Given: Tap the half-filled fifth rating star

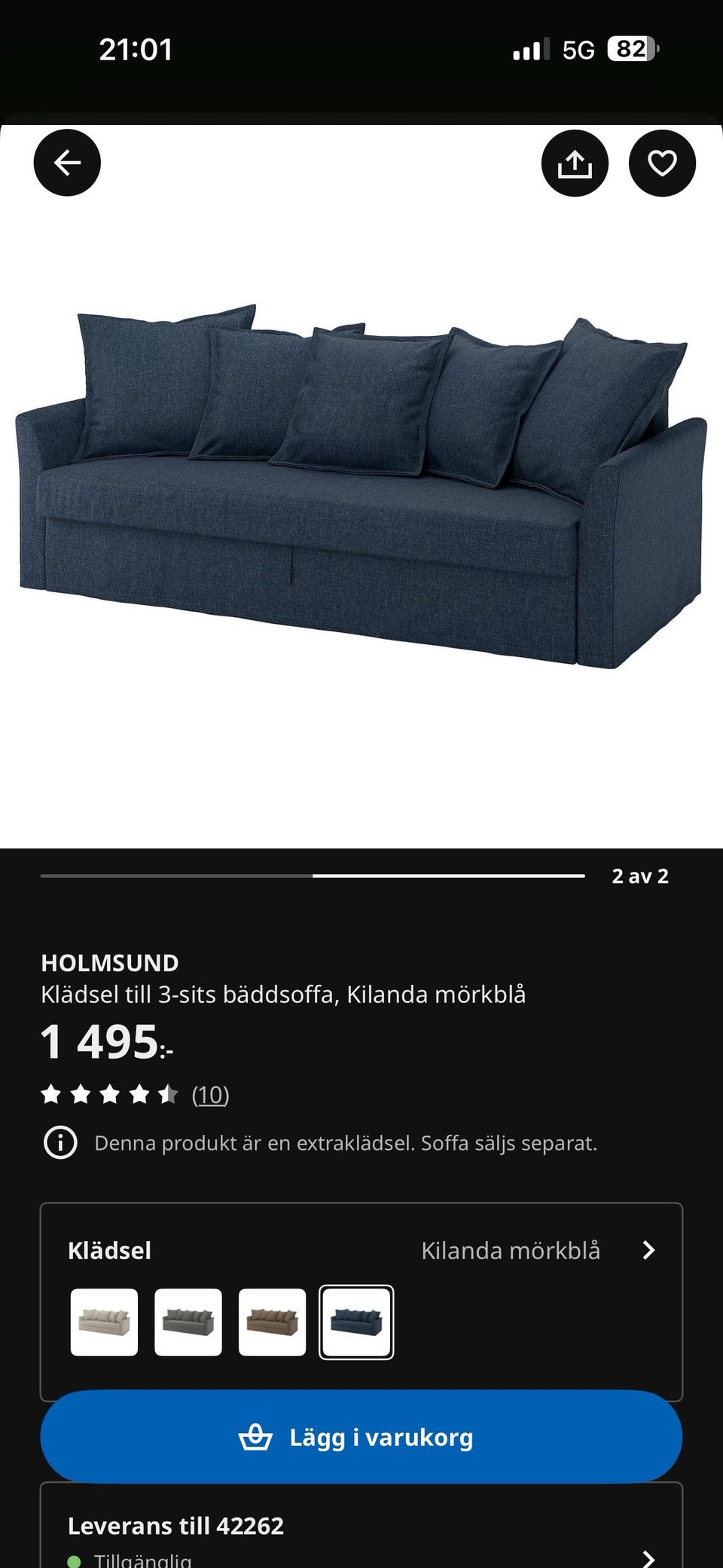Looking at the screenshot, I should coord(167,1095).
